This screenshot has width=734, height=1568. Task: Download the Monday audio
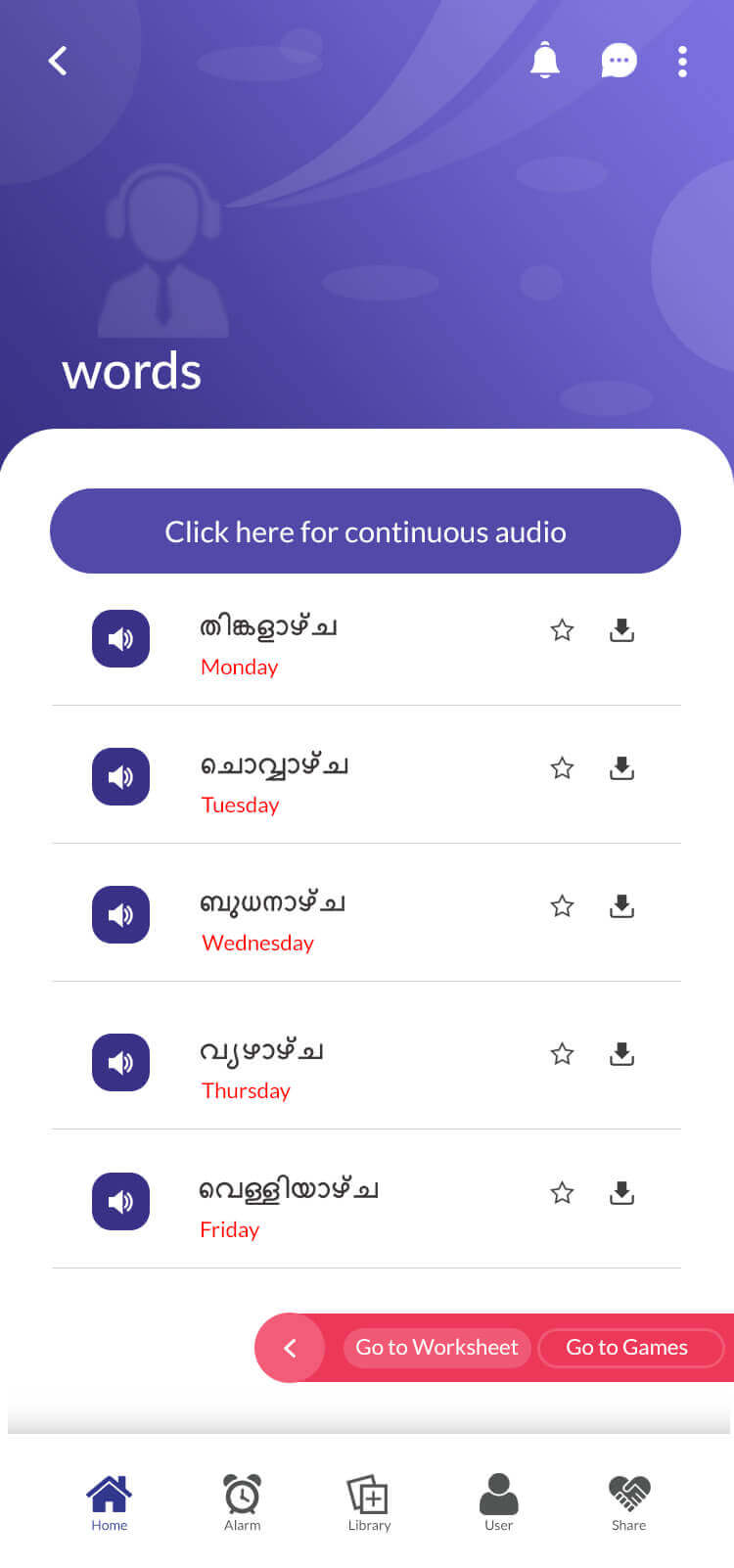(621, 630)
